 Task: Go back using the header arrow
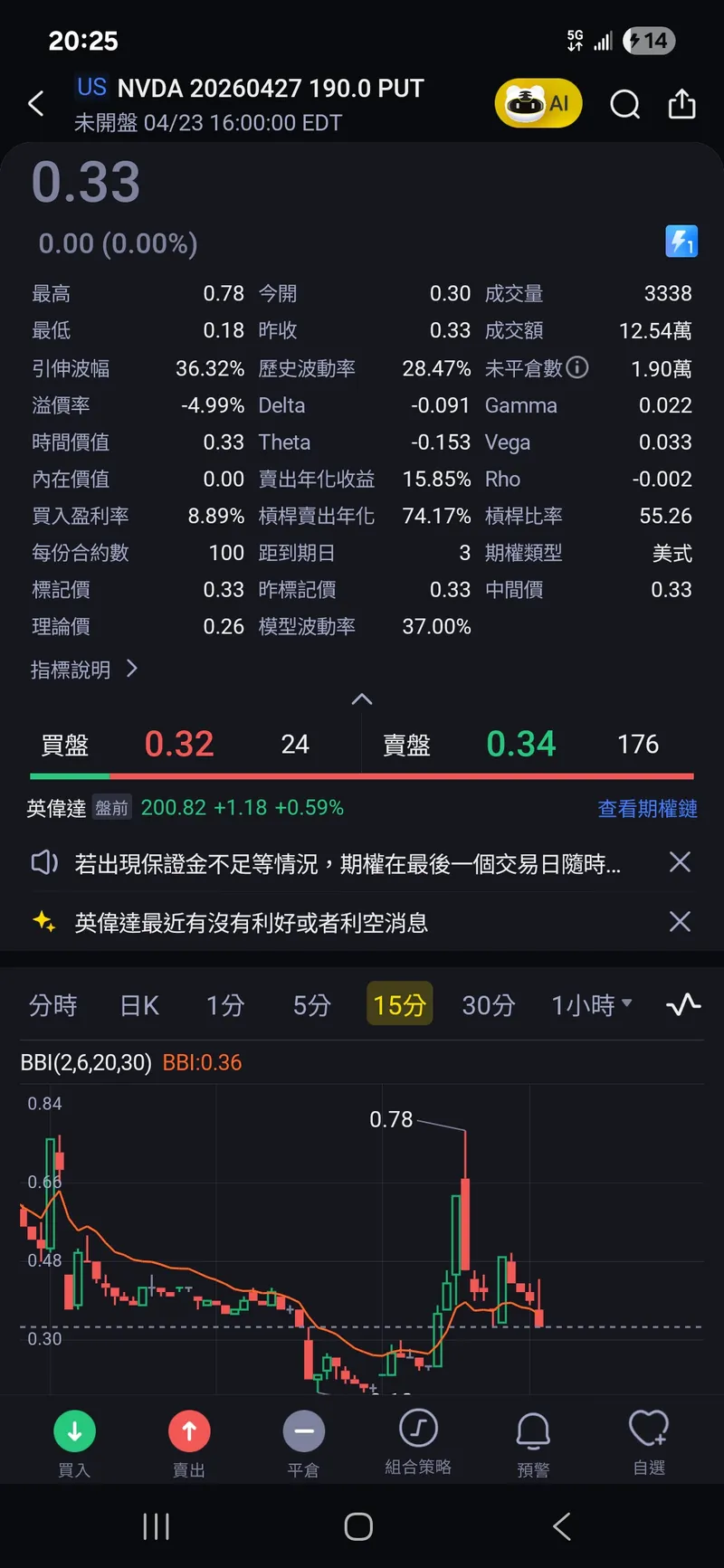[36, 104]
